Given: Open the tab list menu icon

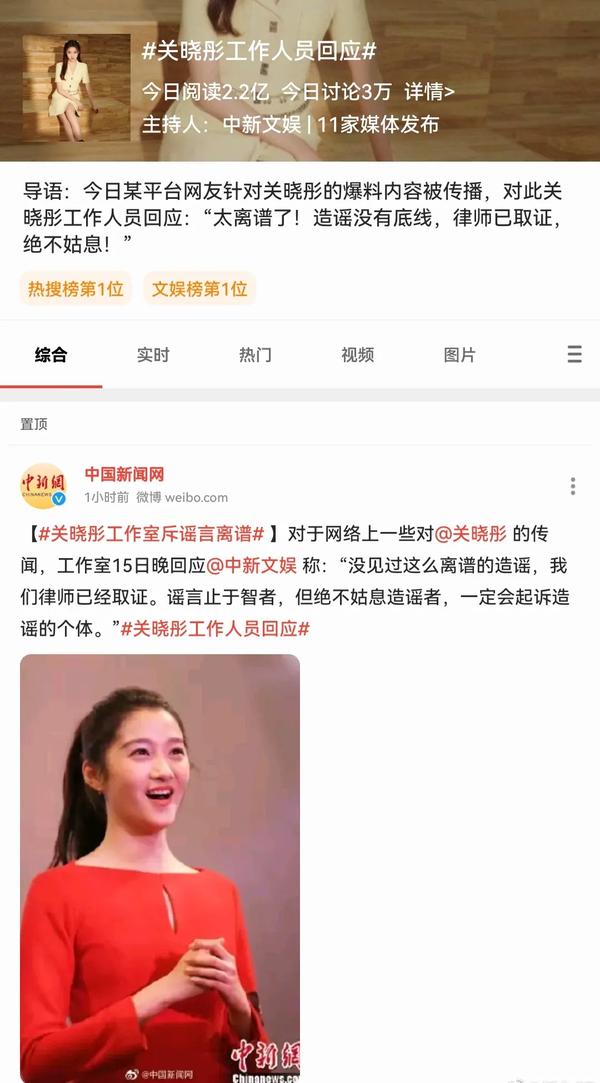Looking at the screenshot, I should [x=574, y=355].
